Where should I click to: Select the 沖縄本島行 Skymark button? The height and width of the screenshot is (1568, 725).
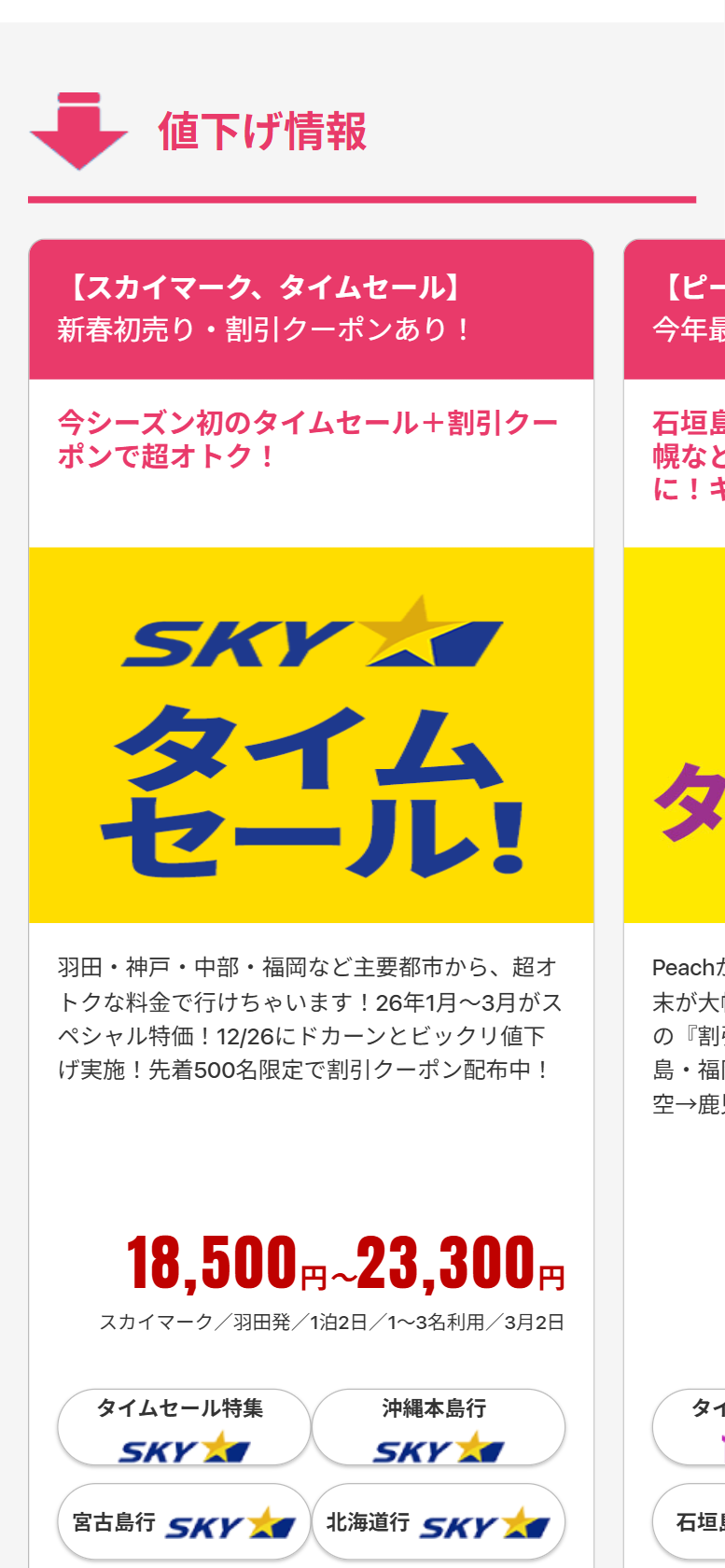click(439, 1427)
